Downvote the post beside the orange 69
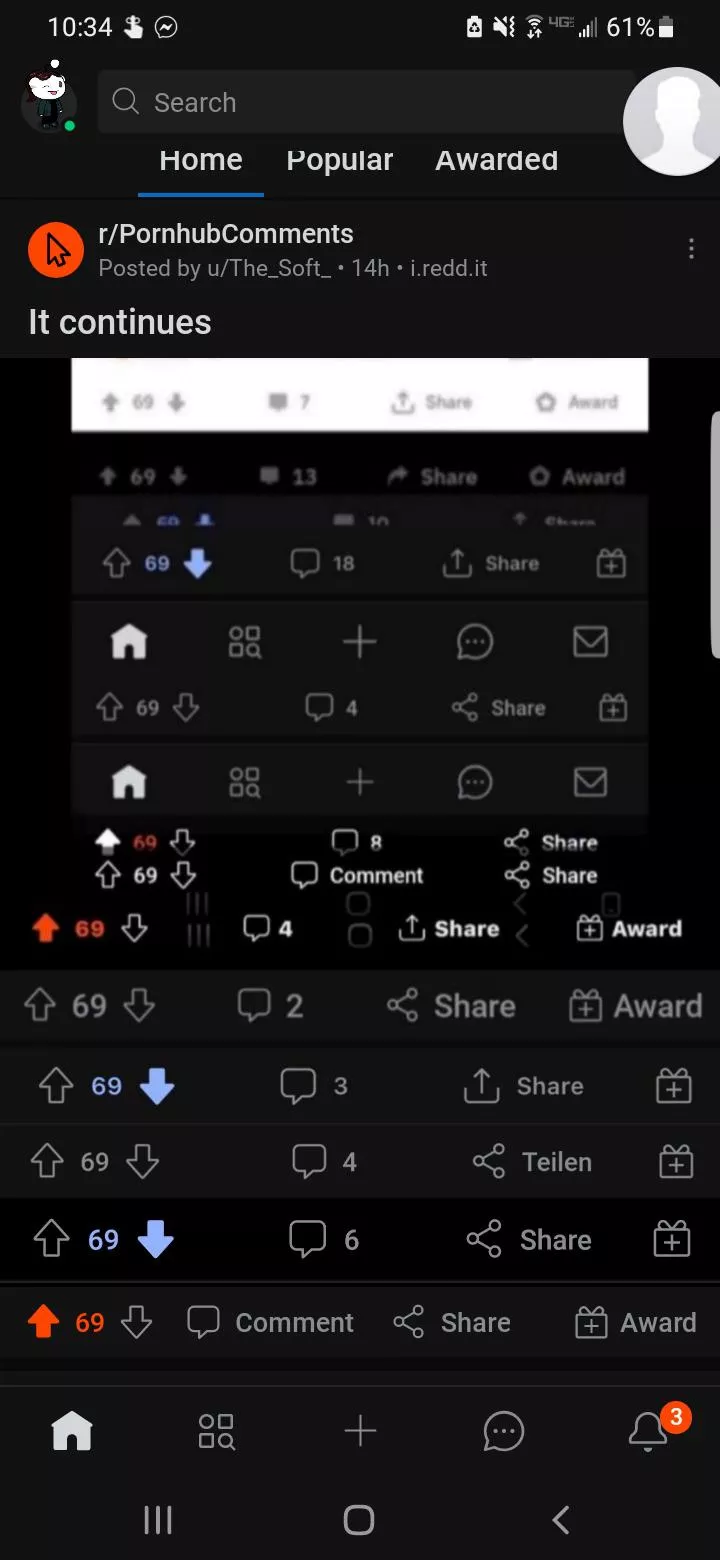 pyautogui.click(x=137, y=1322)
